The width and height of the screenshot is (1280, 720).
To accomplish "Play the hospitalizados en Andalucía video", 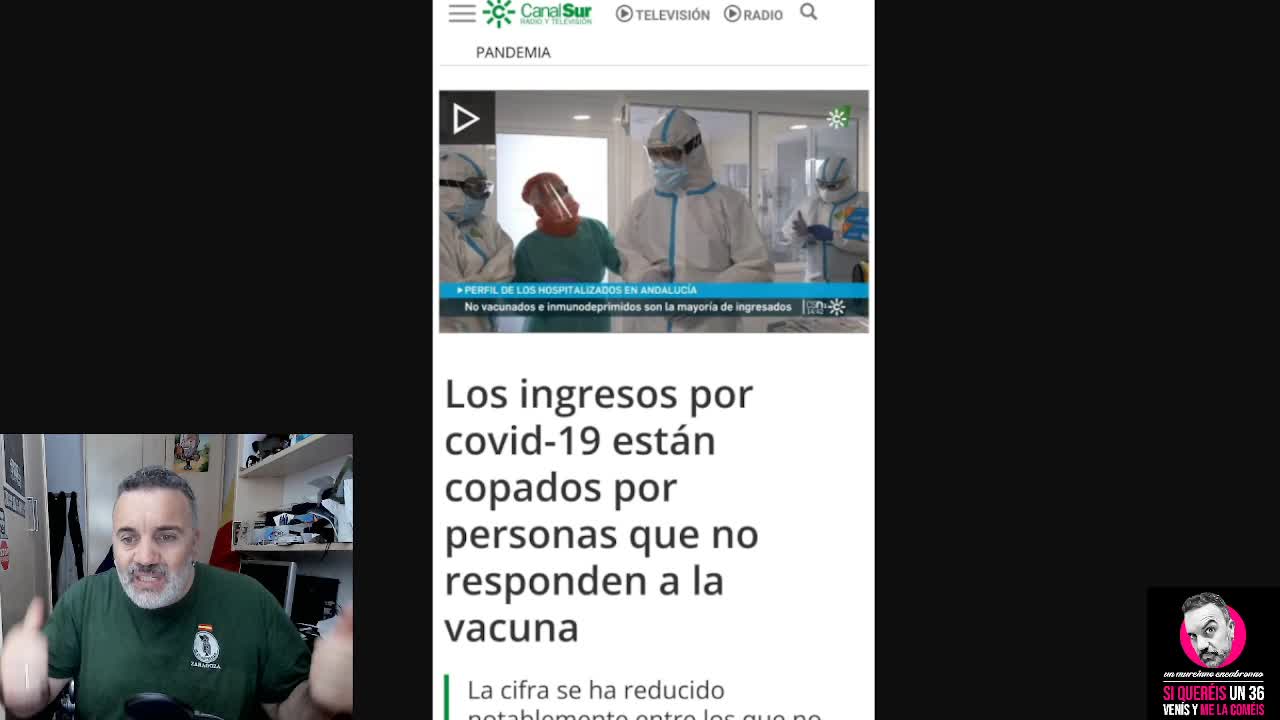I will click(x=466, y=119).
